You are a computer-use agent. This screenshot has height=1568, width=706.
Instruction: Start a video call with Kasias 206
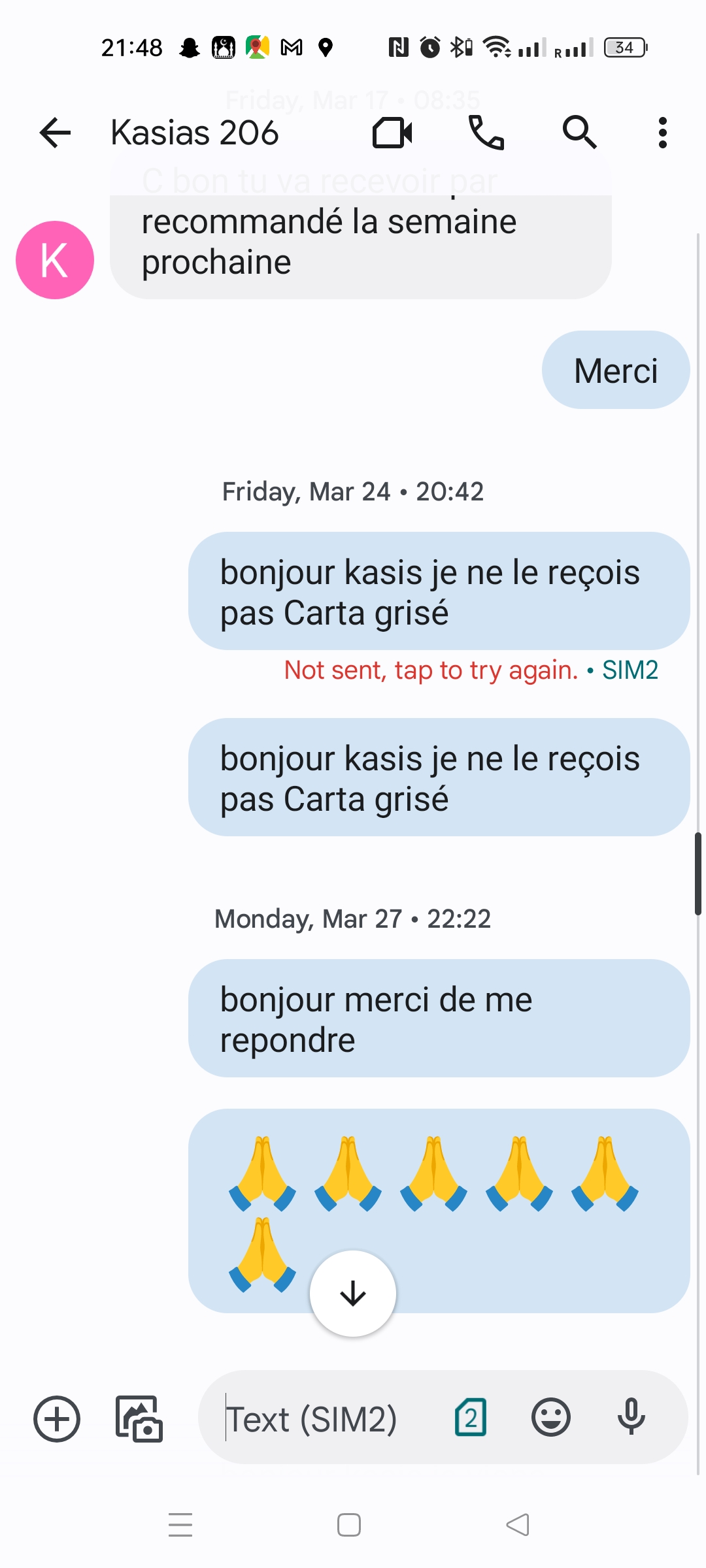[392, 133]
